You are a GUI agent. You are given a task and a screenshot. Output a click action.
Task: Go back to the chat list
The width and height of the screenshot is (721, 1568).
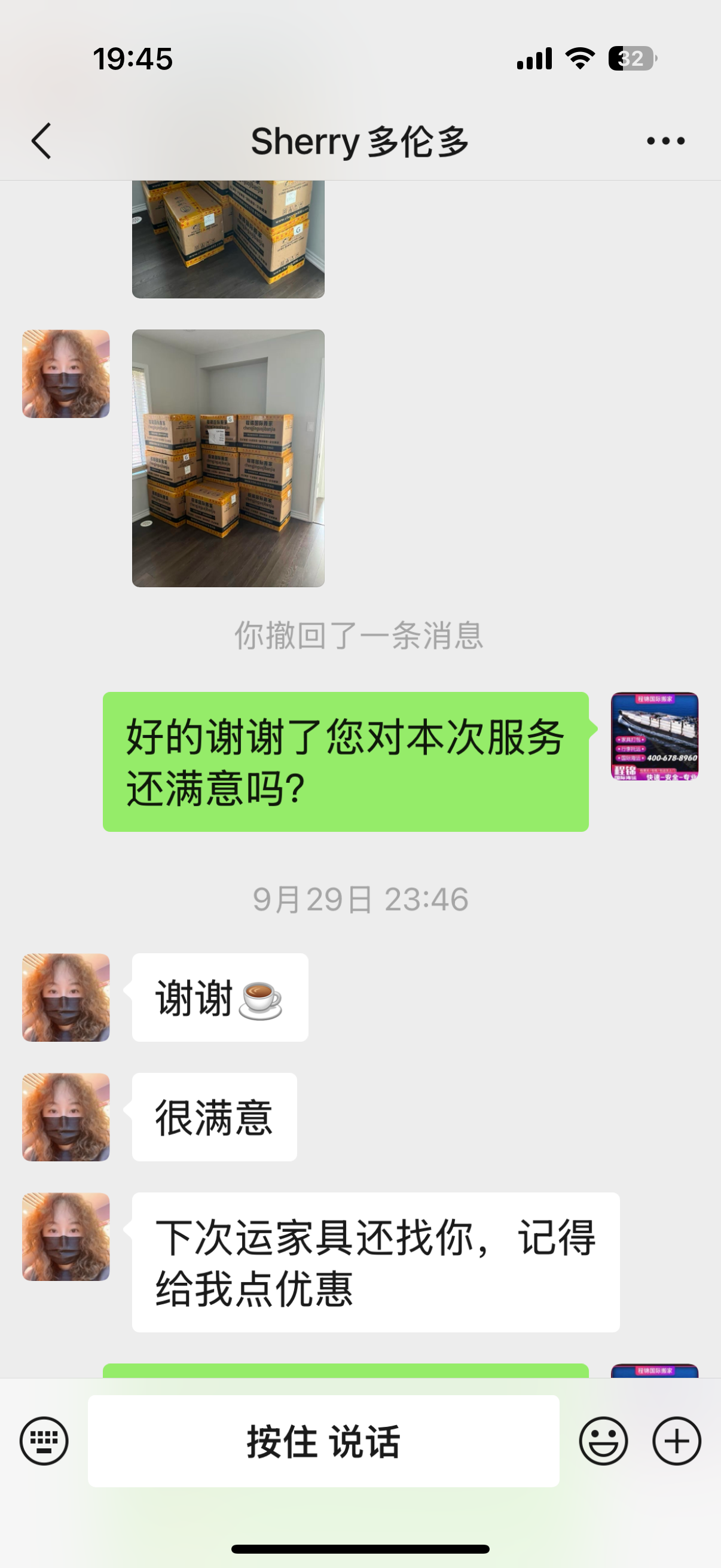[41, 141]
